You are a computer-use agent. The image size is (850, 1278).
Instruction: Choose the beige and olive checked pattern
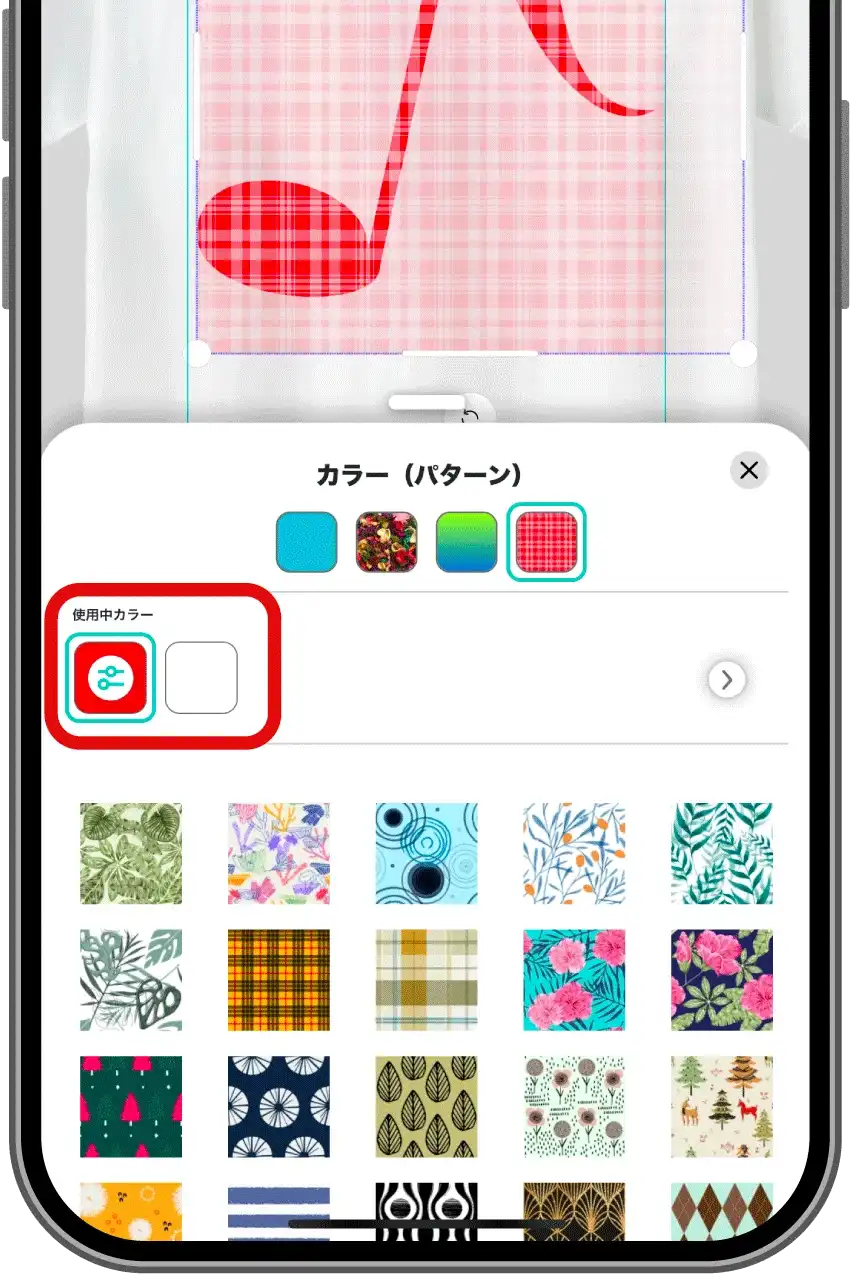(427, 980)
